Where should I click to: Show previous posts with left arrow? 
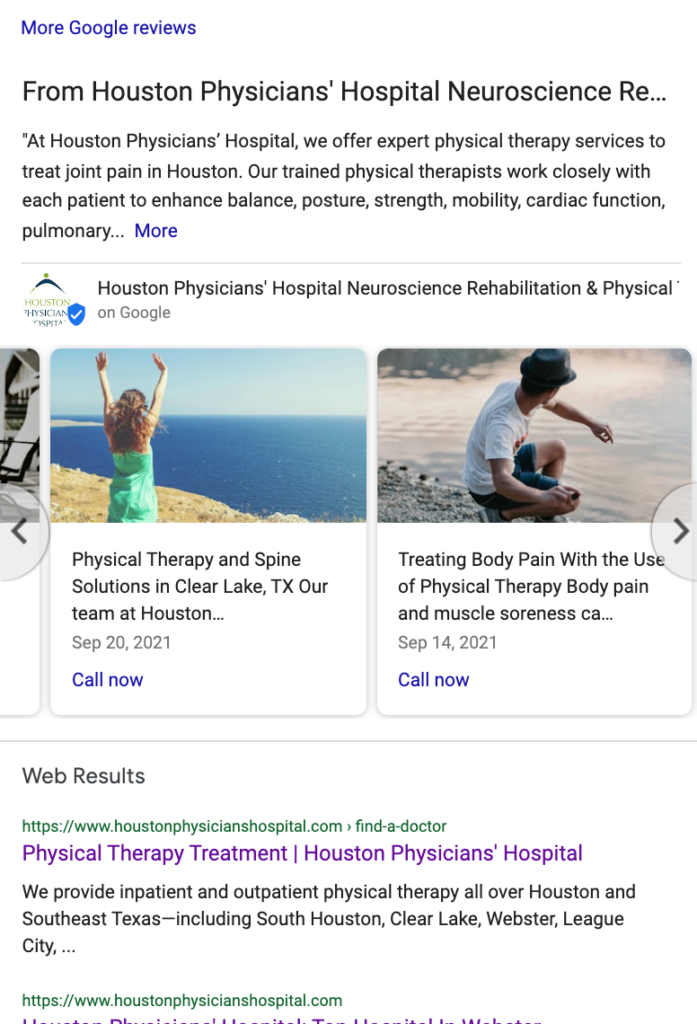(x=17, y=531)
